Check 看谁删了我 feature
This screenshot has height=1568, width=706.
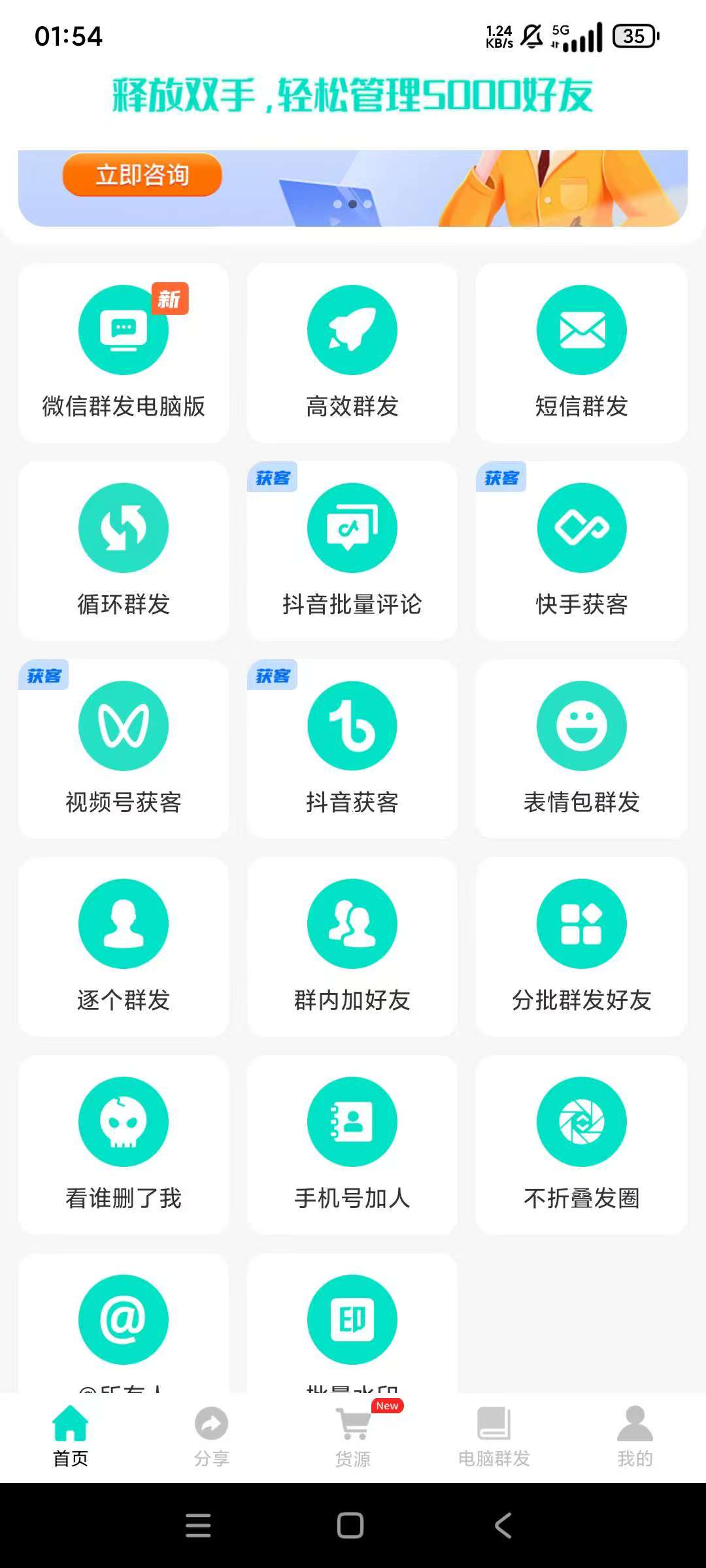(x=124, y=1145)
